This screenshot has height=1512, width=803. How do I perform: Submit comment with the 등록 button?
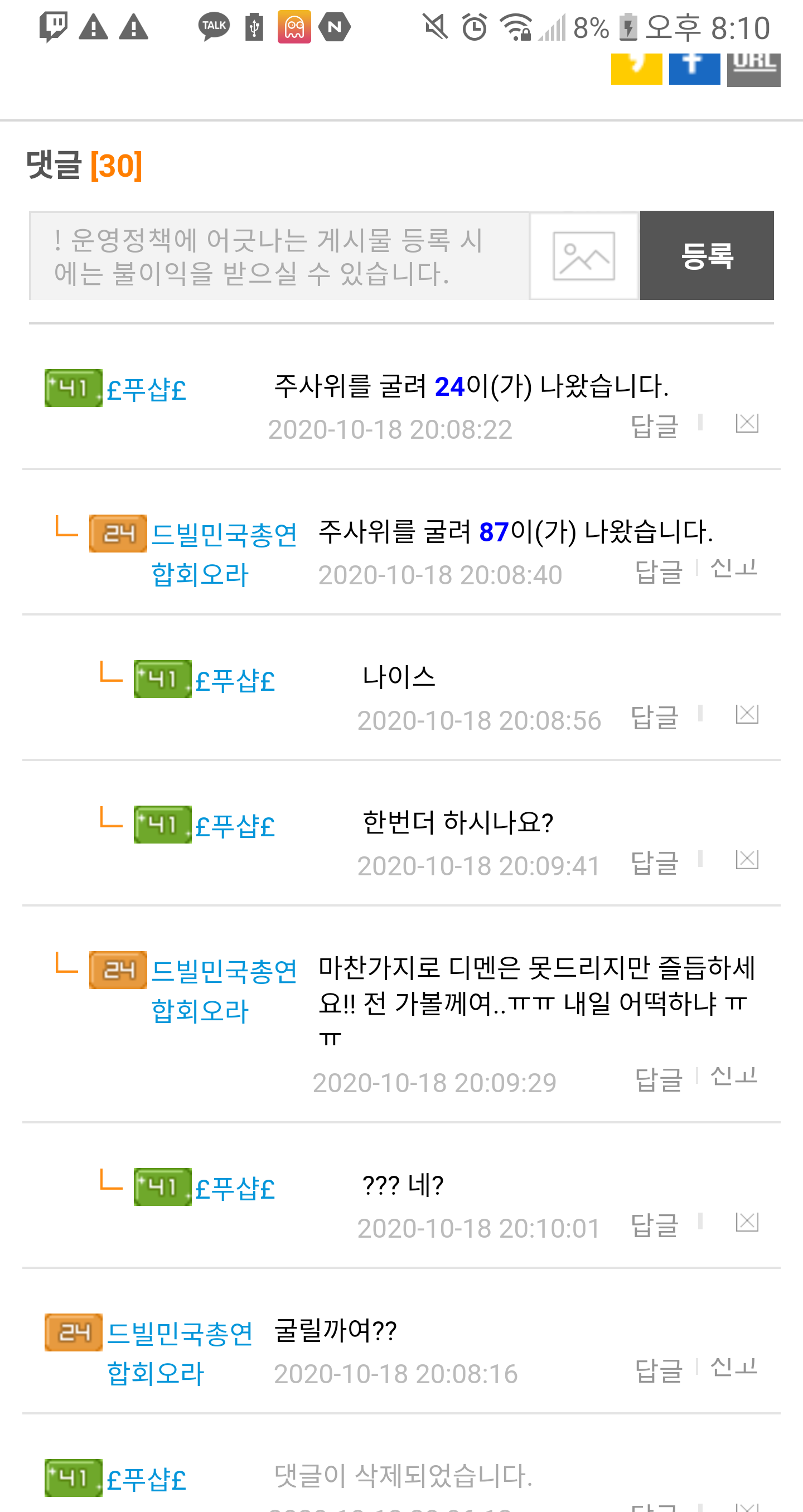[x=706, y=256]
